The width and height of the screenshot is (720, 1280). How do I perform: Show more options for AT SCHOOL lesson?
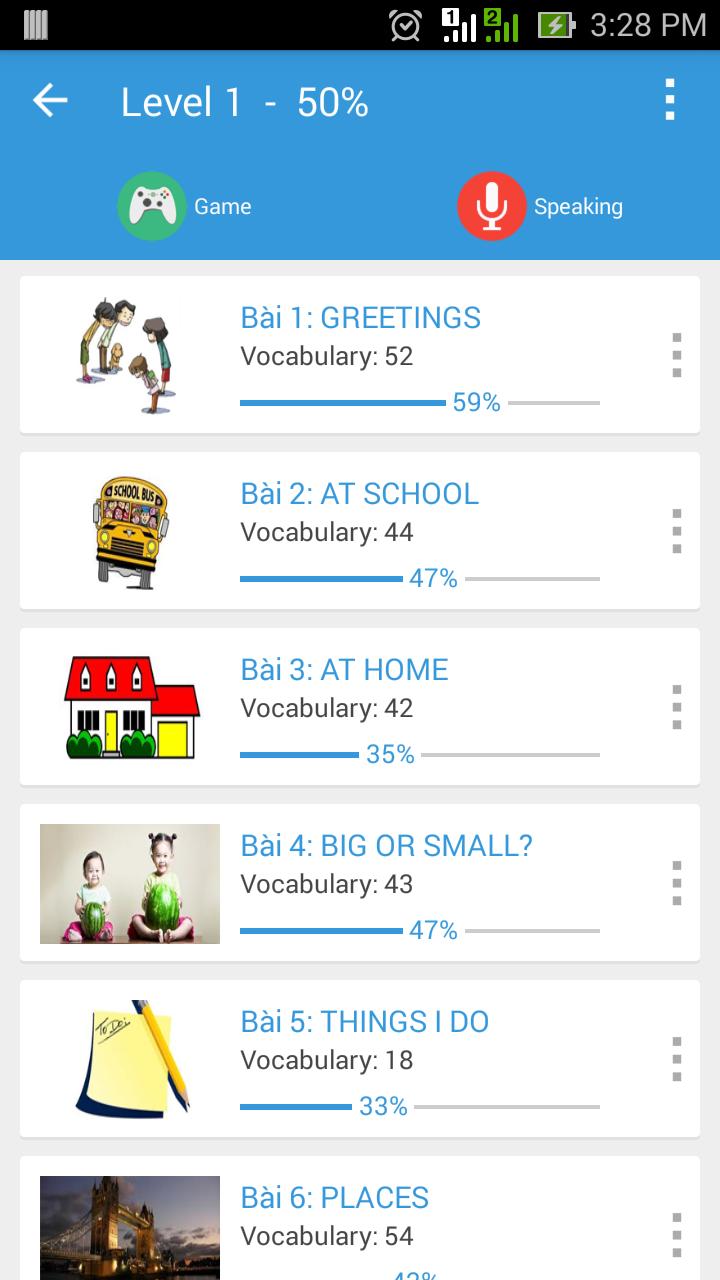(677, 531)
